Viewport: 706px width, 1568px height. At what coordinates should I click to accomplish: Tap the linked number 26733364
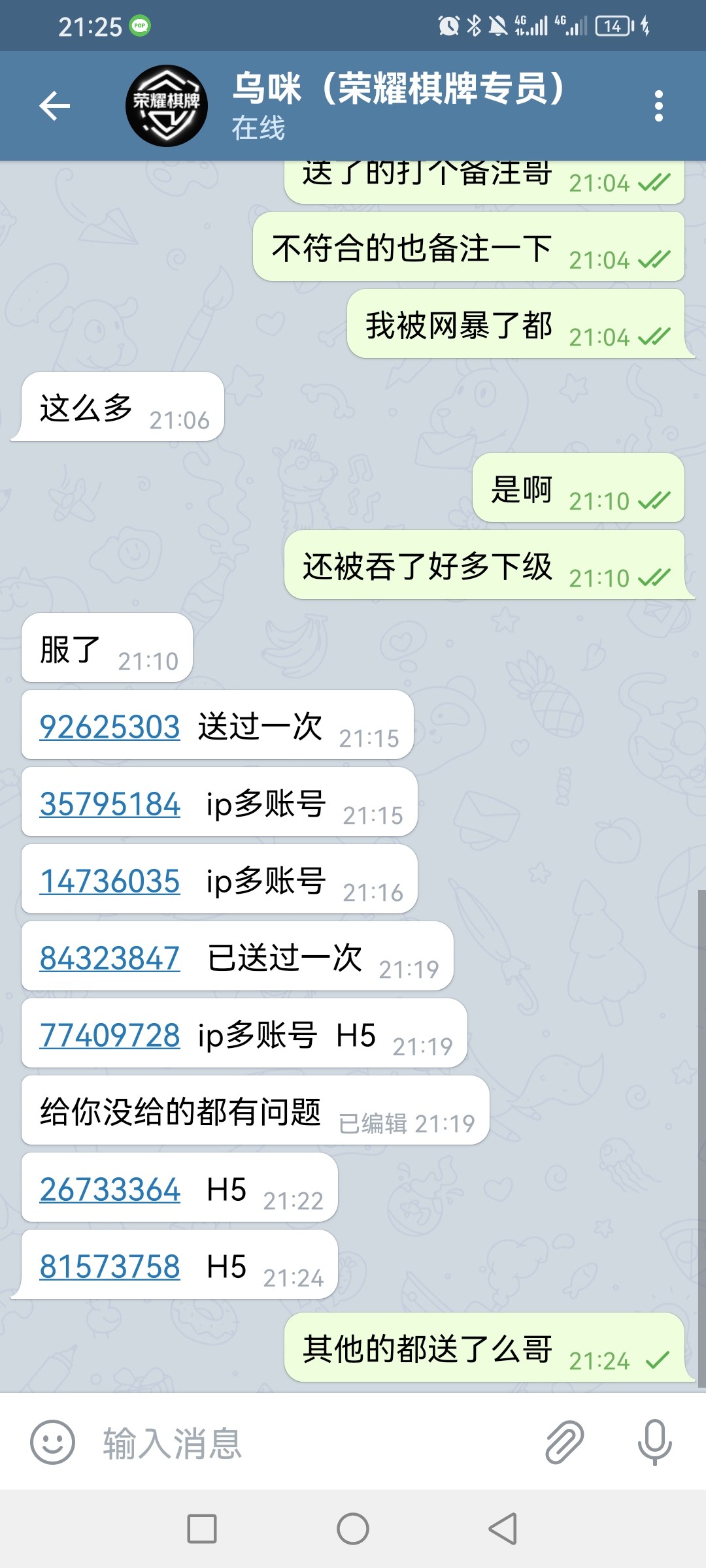(109, 1189)
